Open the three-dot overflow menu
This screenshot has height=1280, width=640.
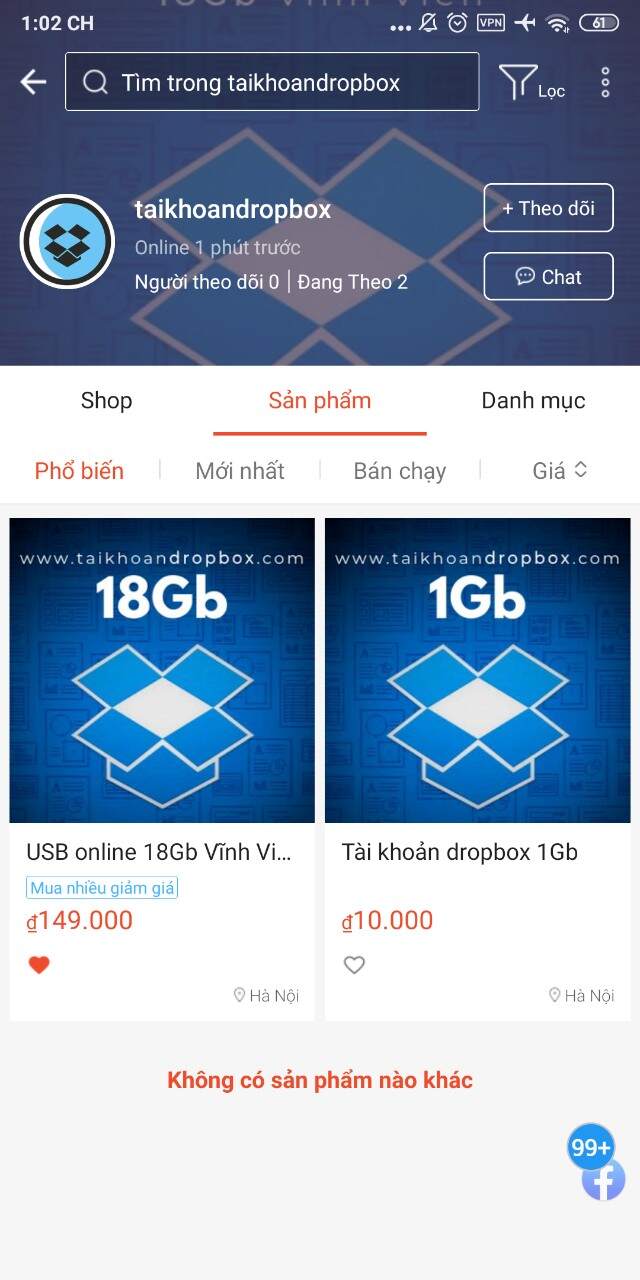605,82
